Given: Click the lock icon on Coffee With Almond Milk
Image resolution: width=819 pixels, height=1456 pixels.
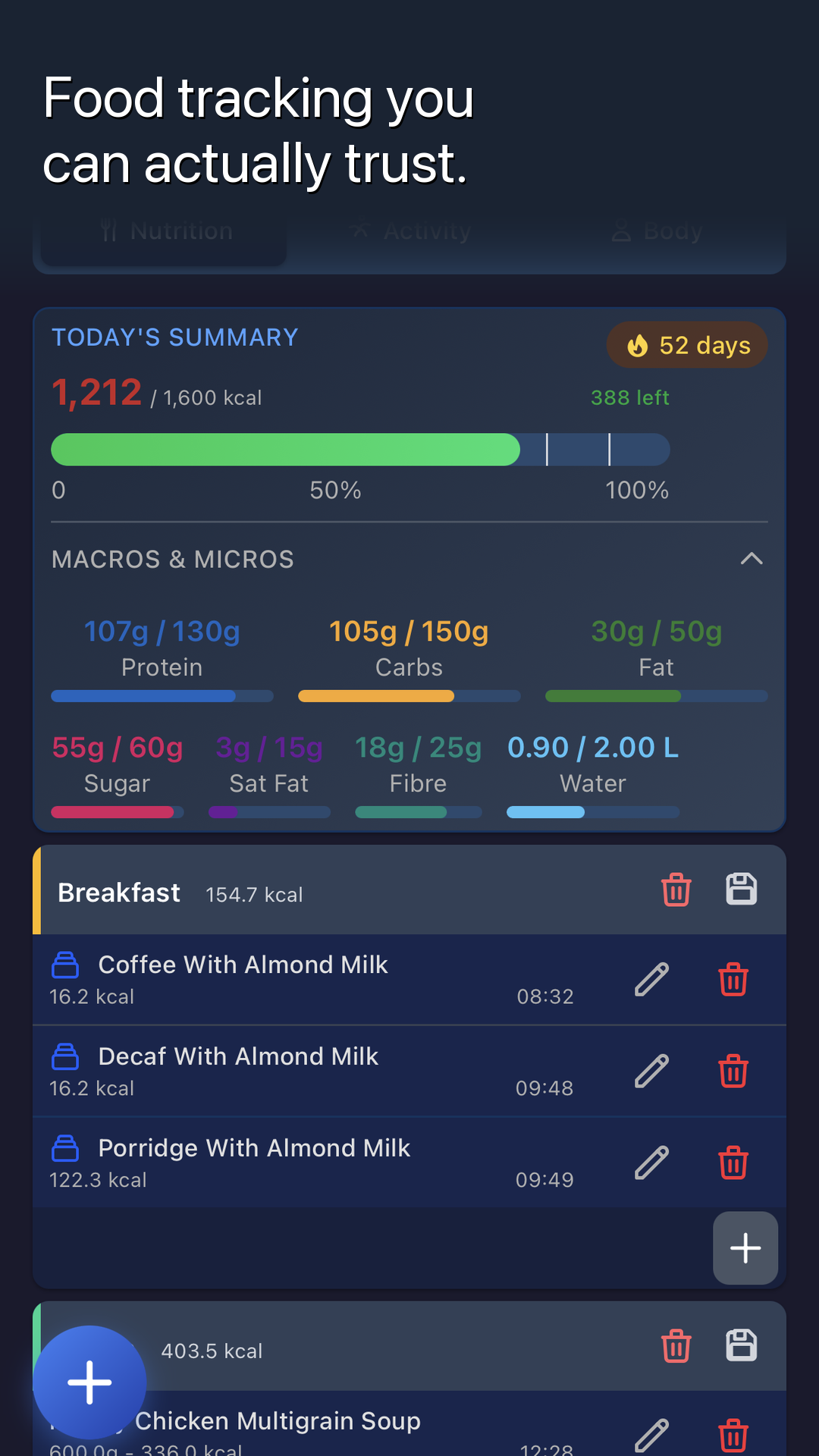Looking at the screenshot, I should (x=67, y=965).
